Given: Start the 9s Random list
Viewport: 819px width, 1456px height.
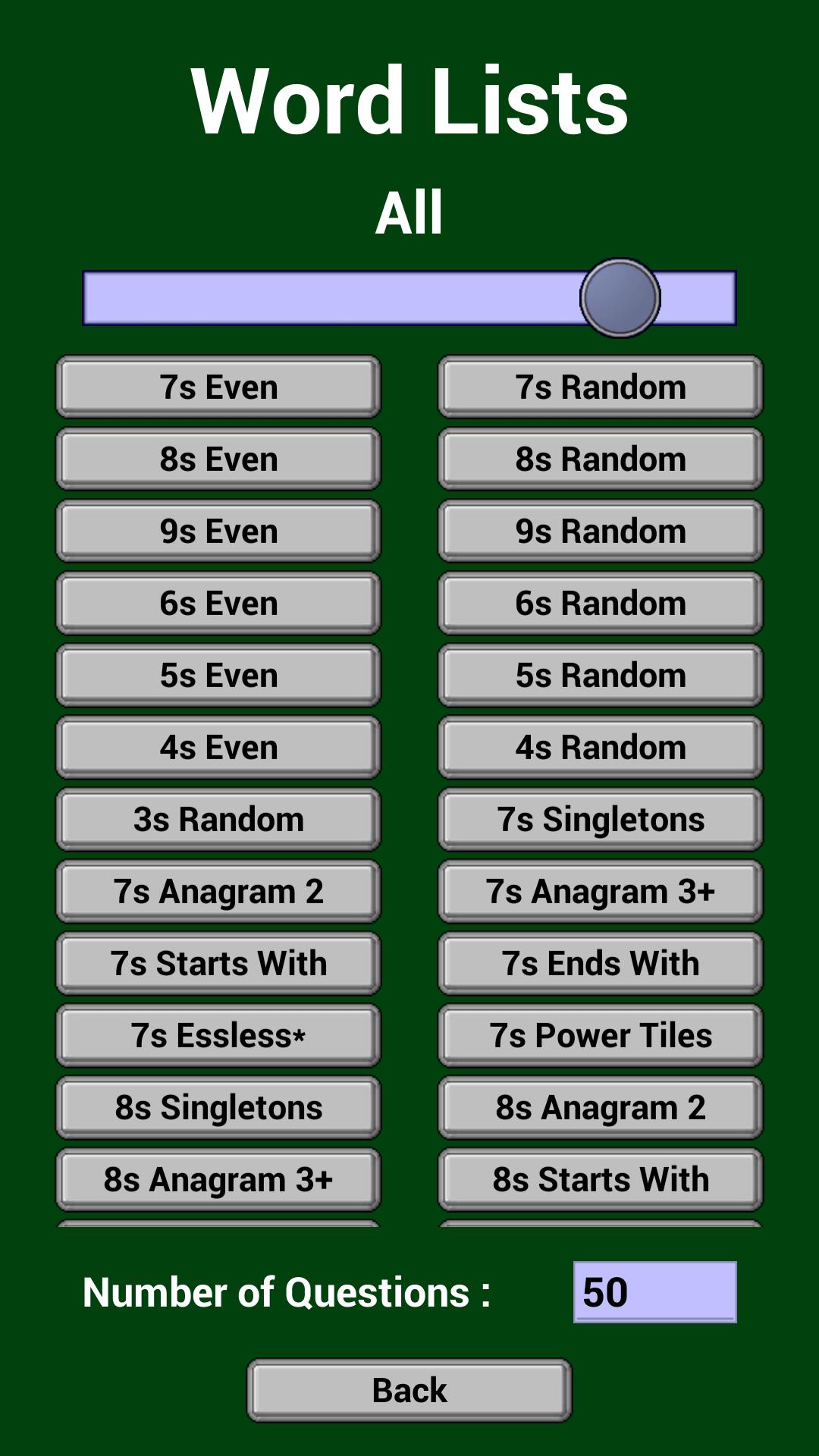Looking at the screenshot, I should [601, 531].
